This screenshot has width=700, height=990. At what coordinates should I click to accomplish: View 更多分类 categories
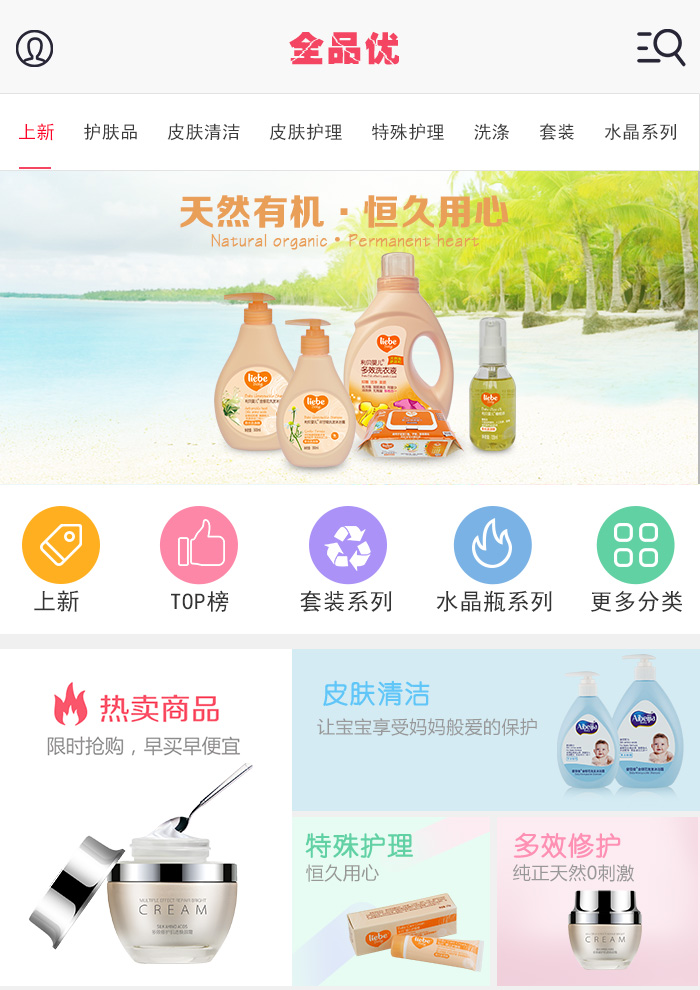click(x=636, y=559)
